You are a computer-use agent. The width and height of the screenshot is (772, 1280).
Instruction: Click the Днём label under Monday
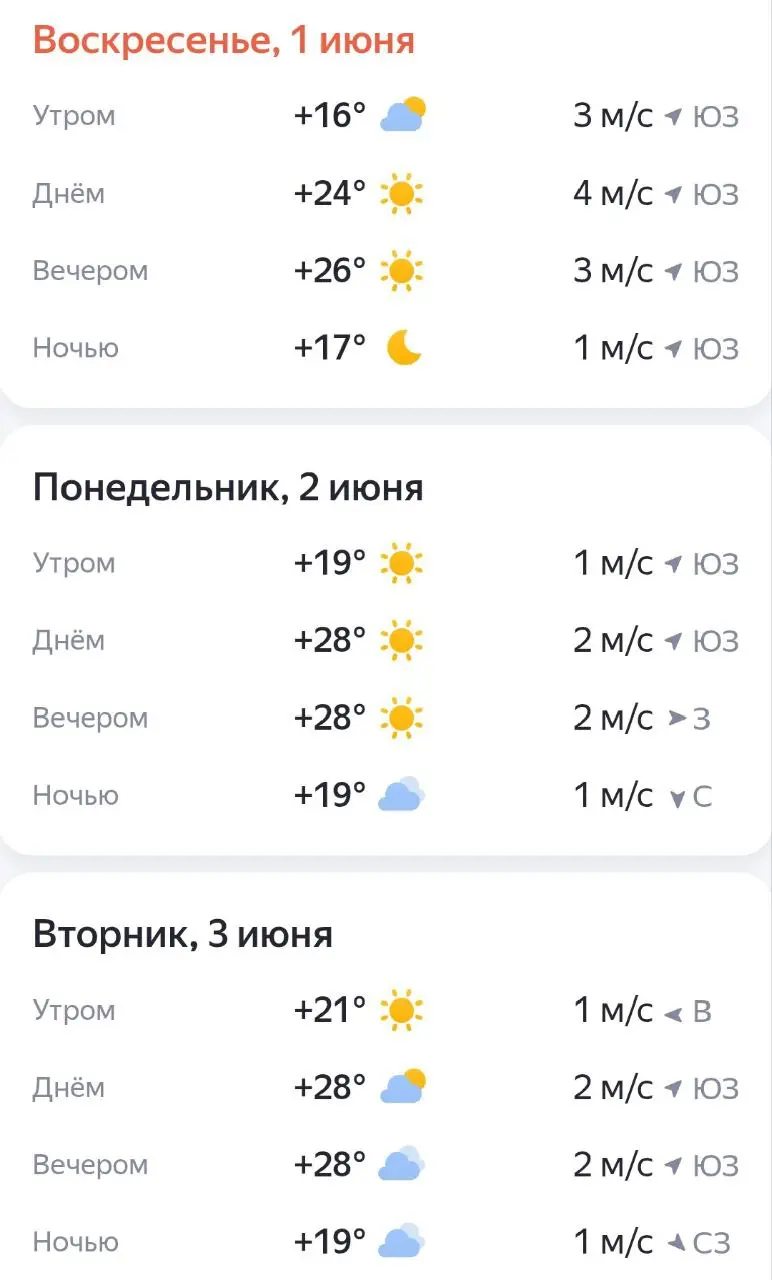pos(67,640)
